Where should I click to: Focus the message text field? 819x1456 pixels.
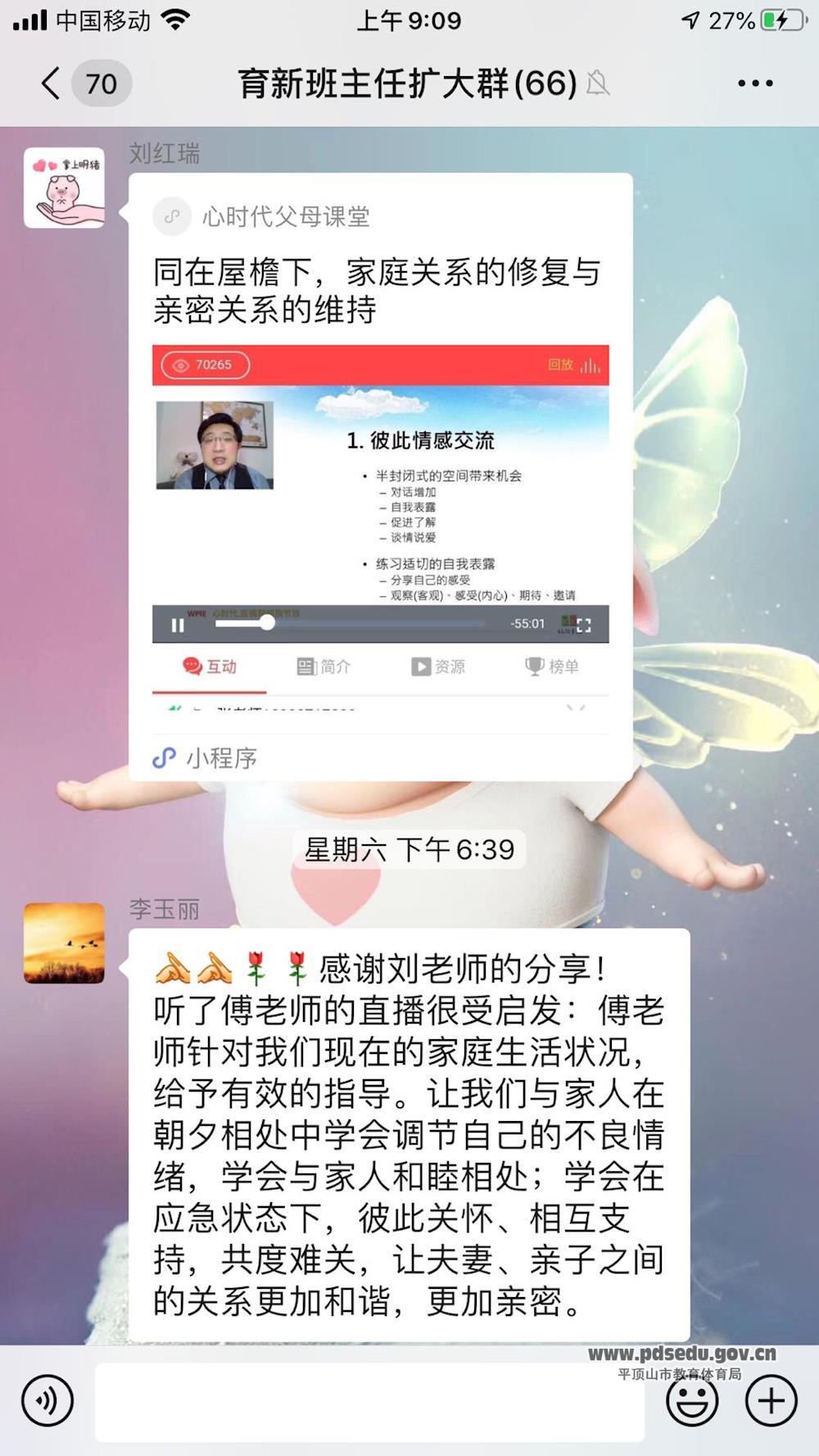click(x=369, y=1401)
